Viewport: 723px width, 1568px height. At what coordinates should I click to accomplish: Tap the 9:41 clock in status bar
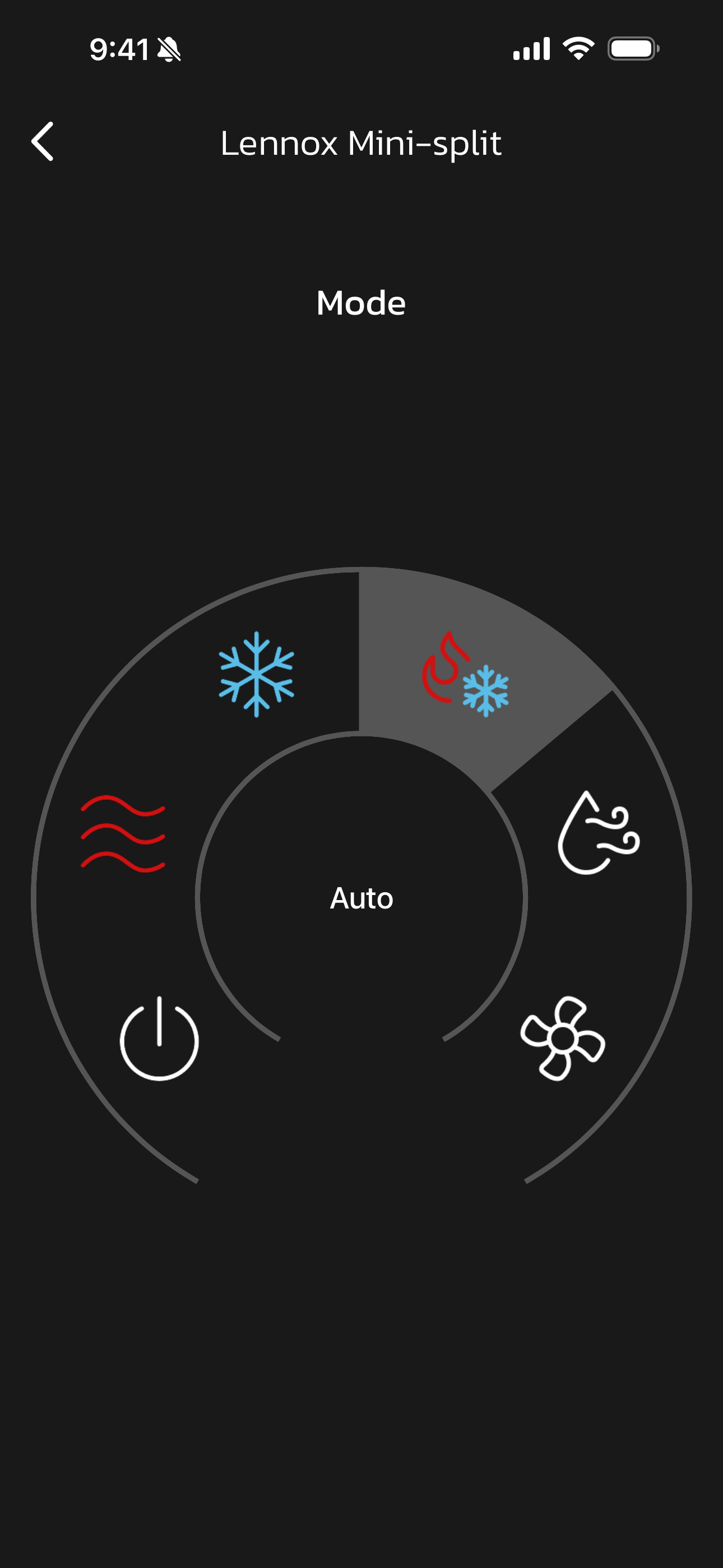(x=120, y=49)
